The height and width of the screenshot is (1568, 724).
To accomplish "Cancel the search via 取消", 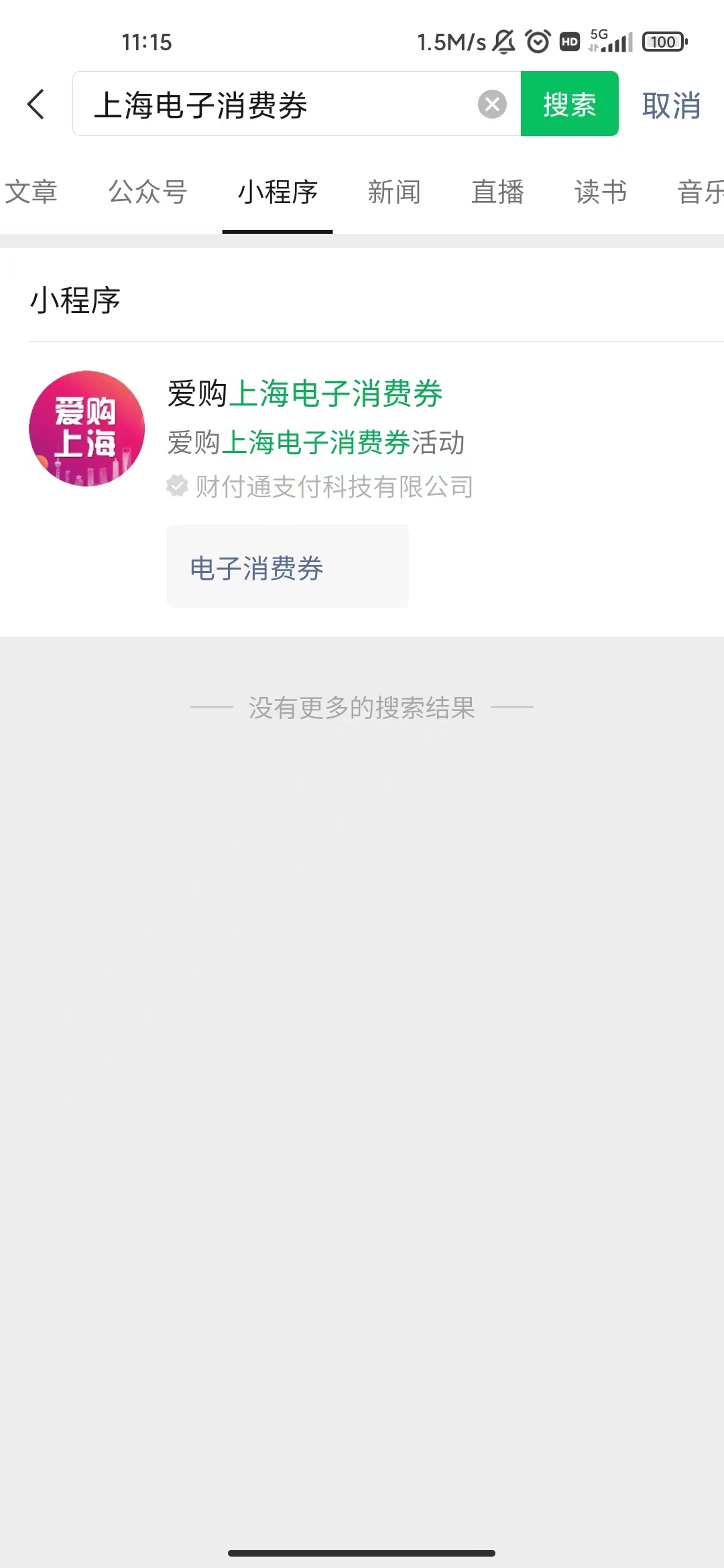I will pyautogui.click(x=672, y=105).
